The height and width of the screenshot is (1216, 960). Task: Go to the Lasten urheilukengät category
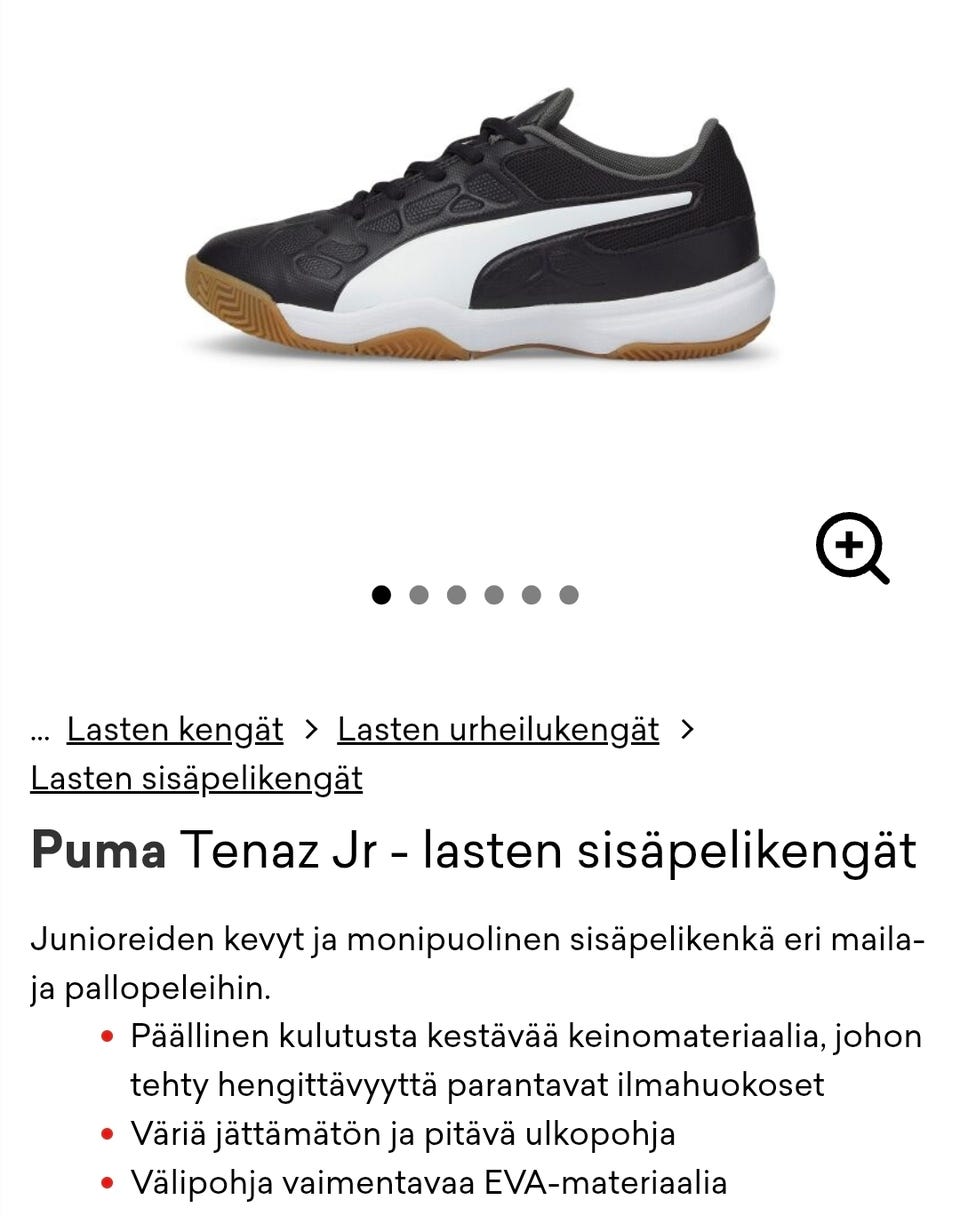point(498,730)
